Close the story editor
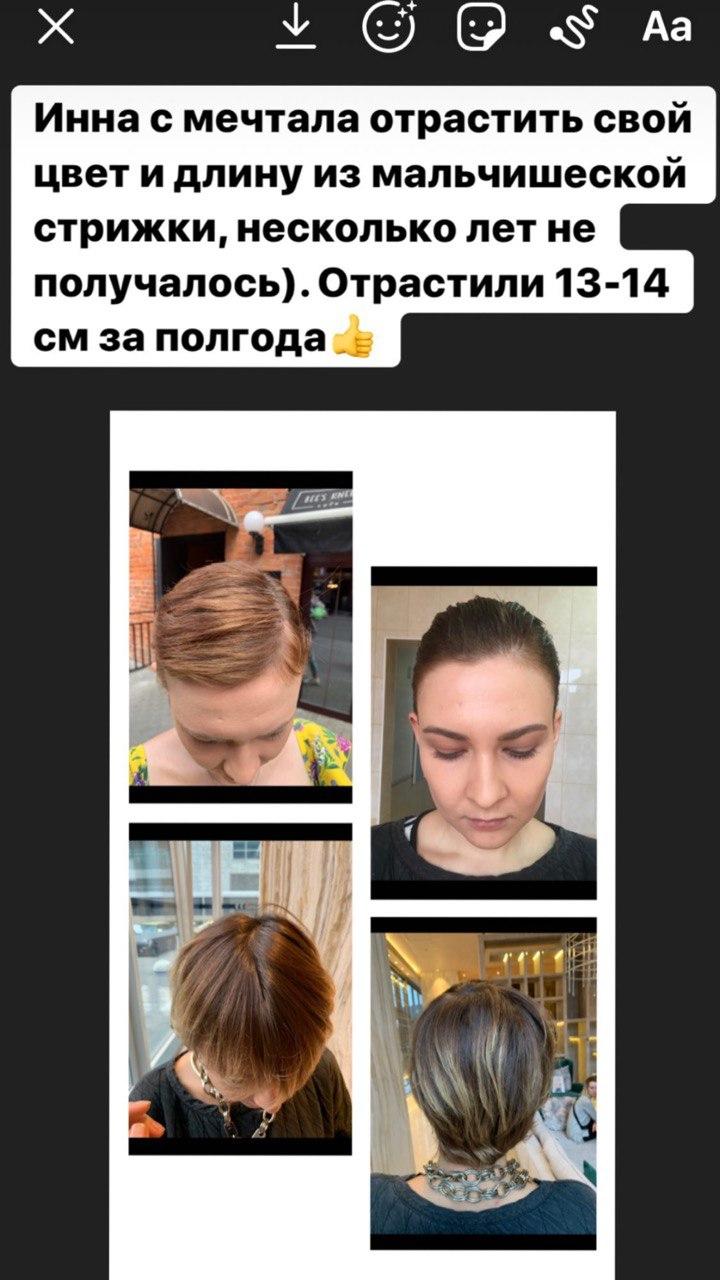The width and height of the screenshot is (720, 1280). click(x=55, y=28)
